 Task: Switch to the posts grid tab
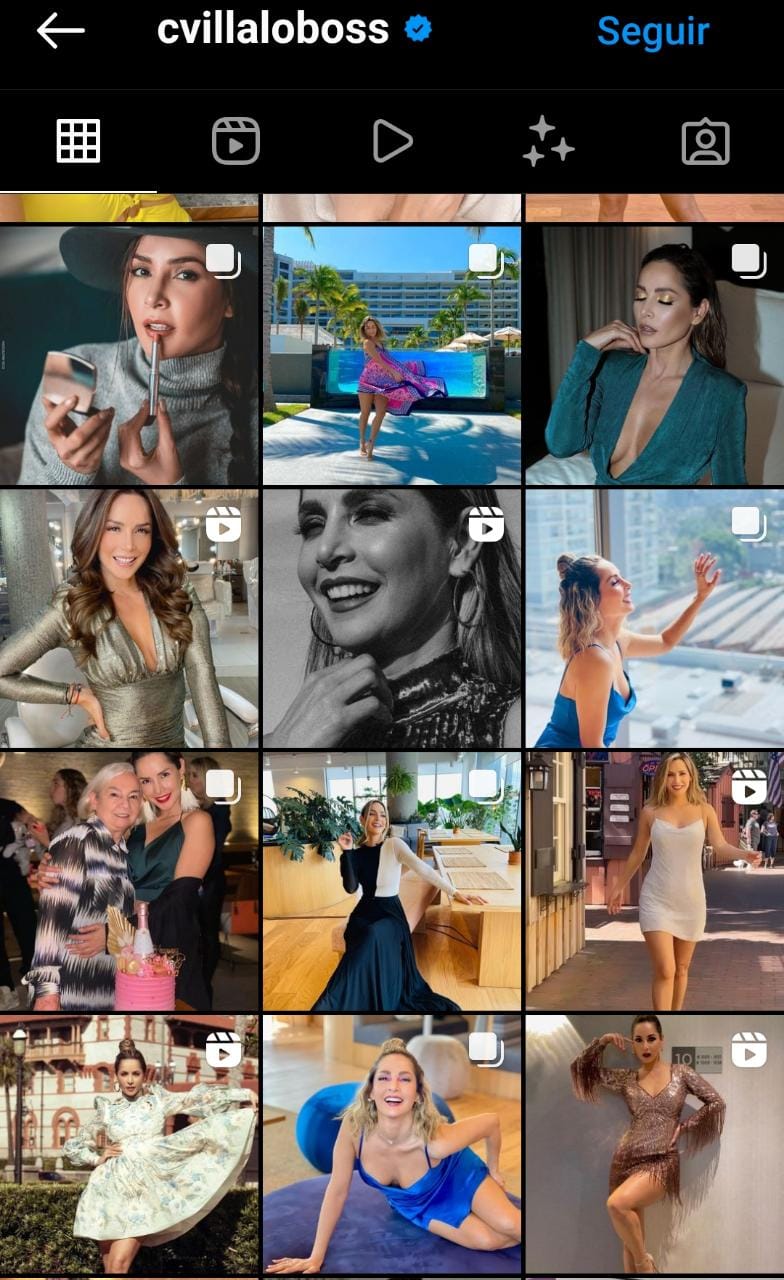tap(78, 141)
